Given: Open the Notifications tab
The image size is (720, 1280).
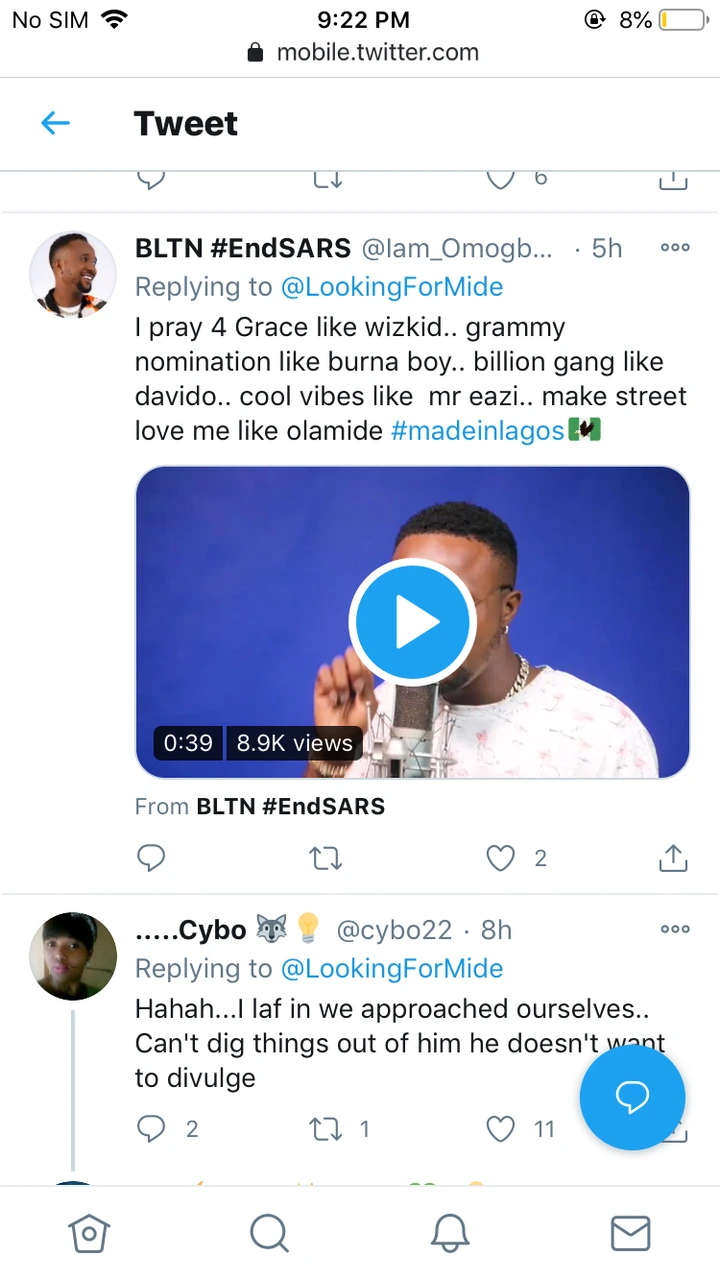Looking at the screenshot, I should click(450, 1233).
